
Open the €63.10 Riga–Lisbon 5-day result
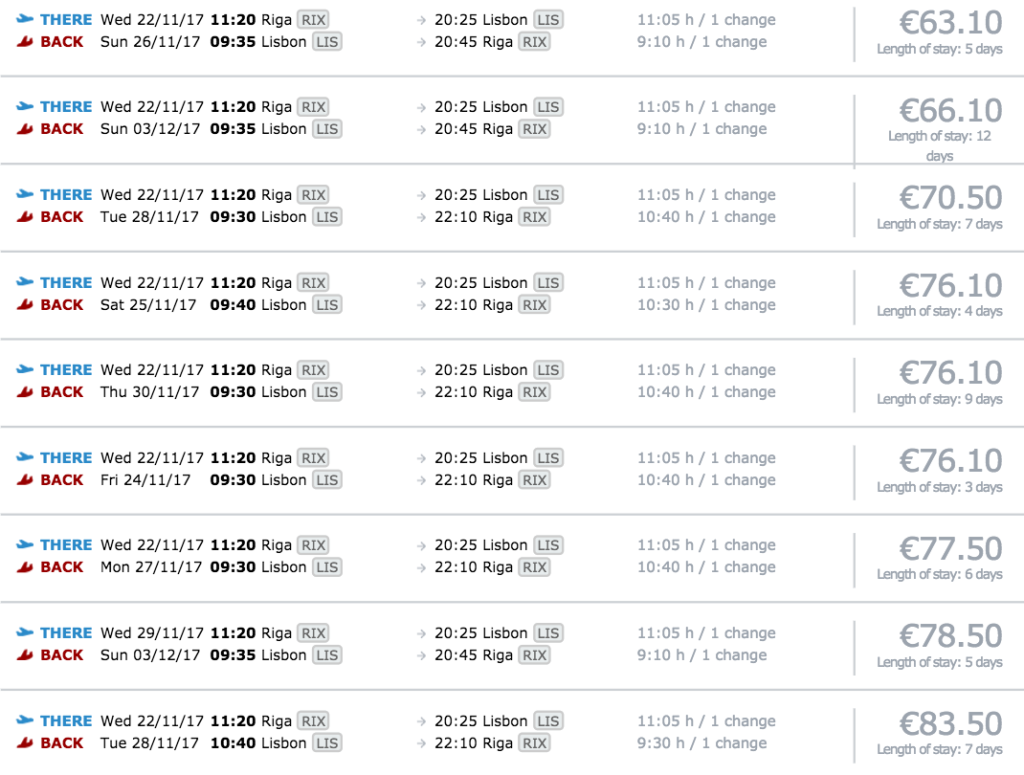949,23
